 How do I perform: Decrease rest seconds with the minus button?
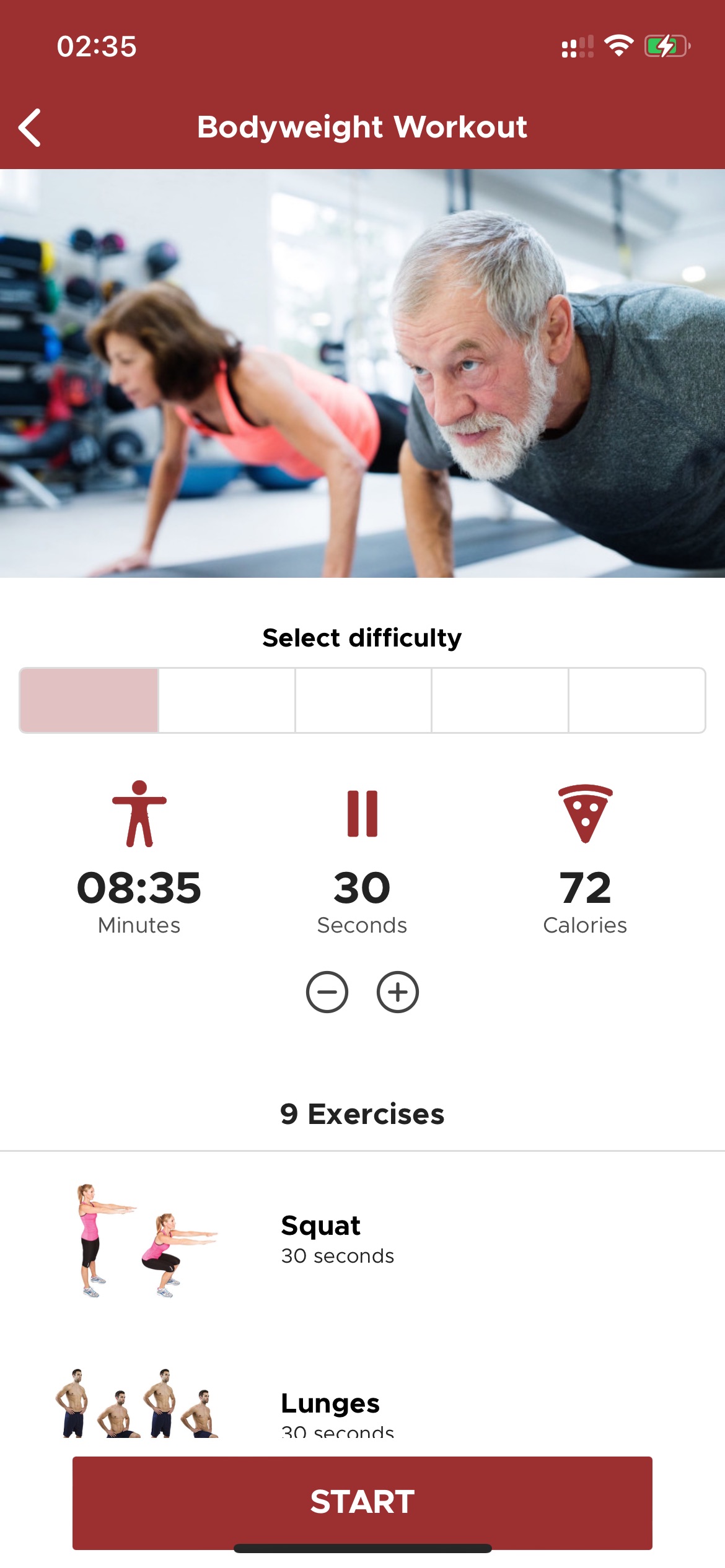click(x=327, y=992)
